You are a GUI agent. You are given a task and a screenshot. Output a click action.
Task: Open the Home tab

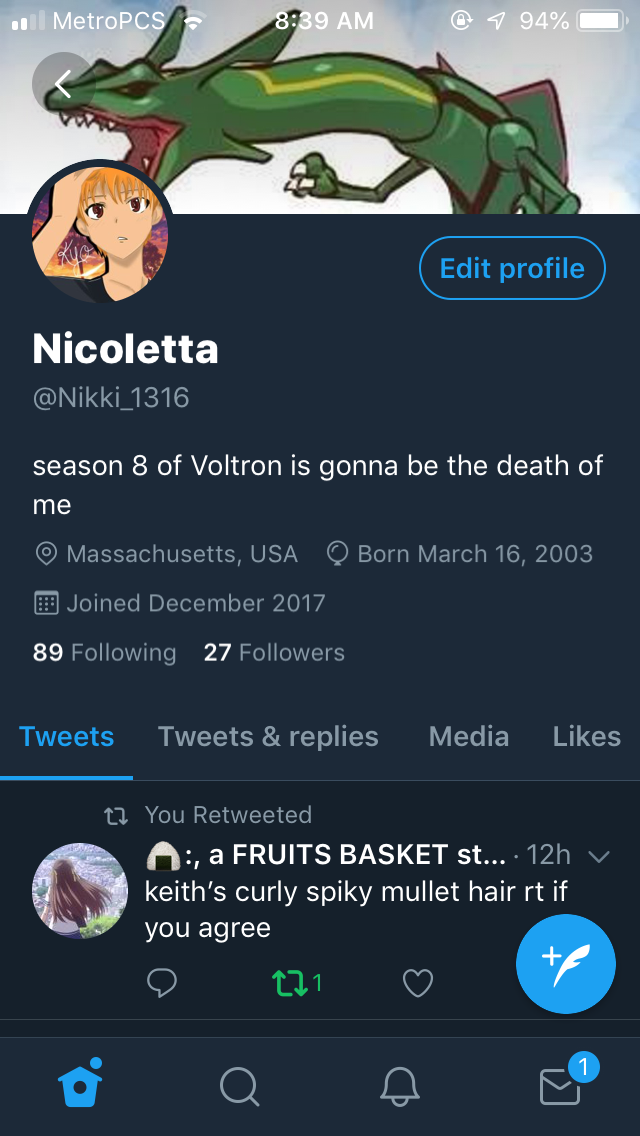[x=80, y=1083]
